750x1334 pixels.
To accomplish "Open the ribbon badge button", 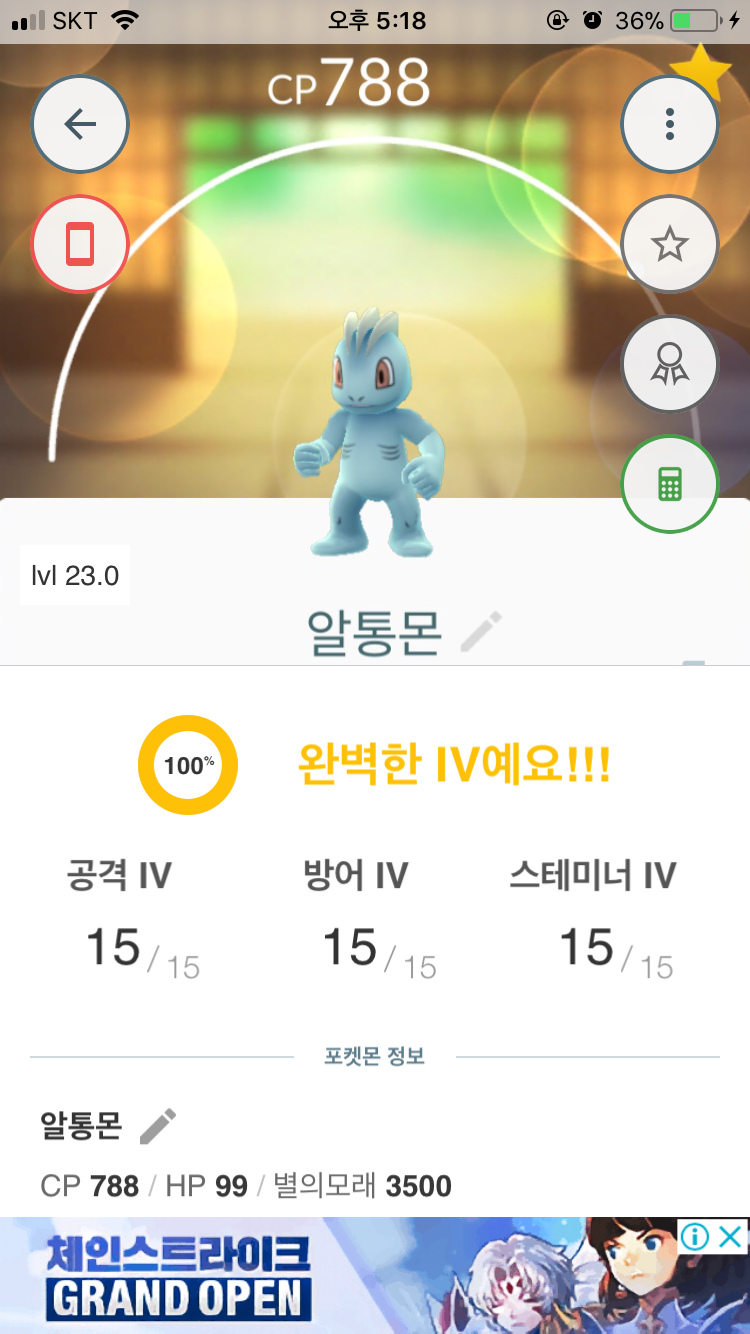I will coord(670,364).
